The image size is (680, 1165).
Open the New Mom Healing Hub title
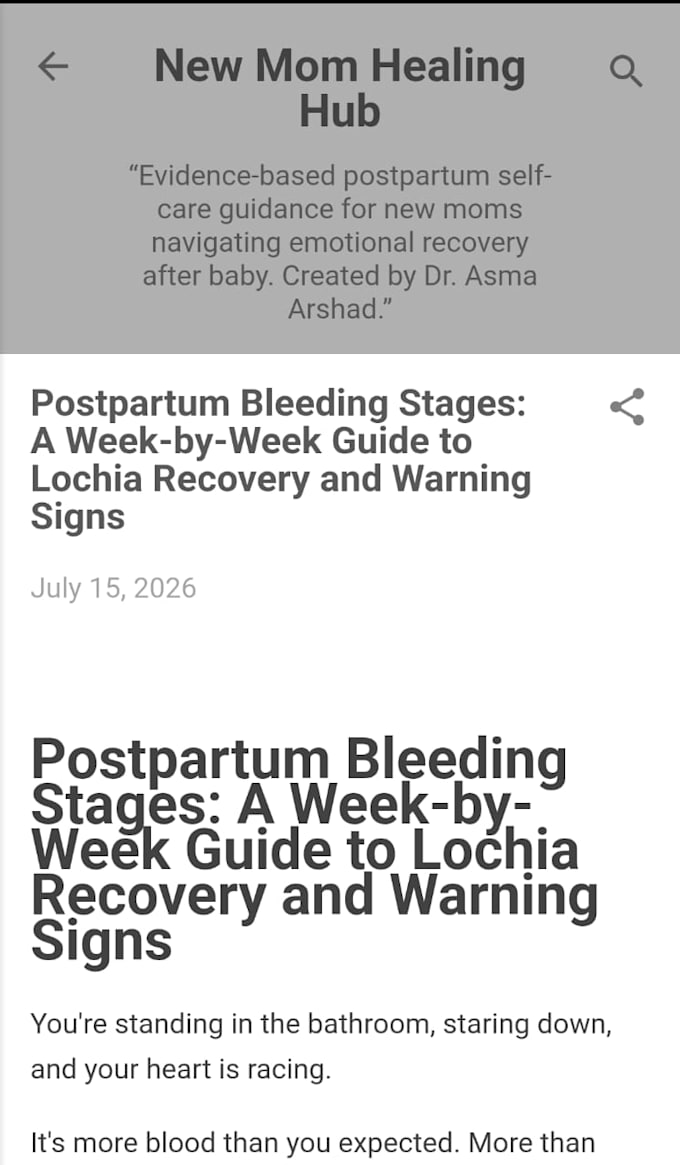[x=340, y=88]
